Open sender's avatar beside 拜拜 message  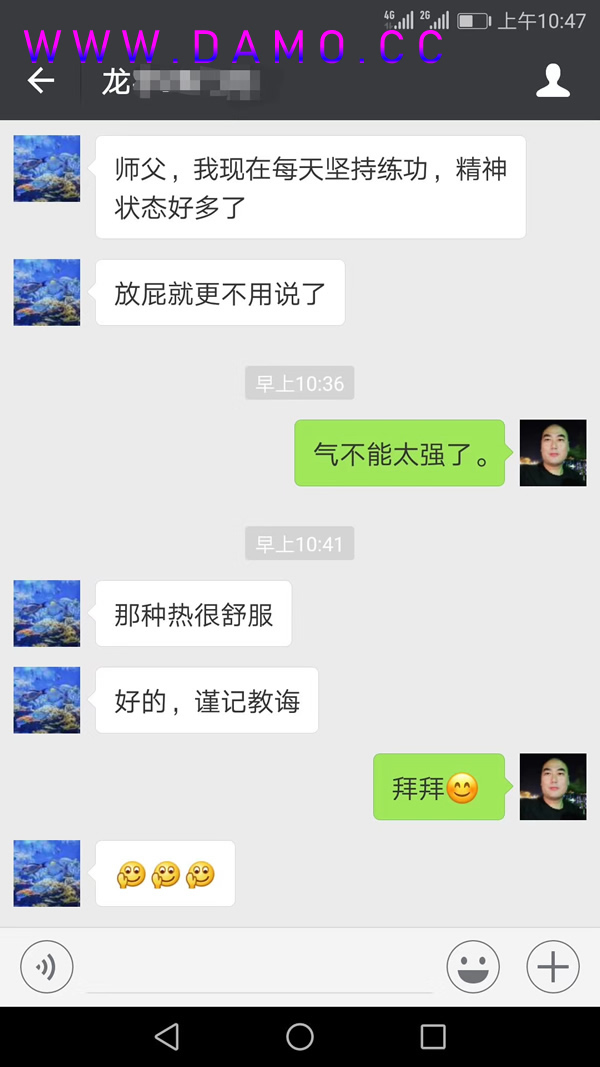(553, 787)
